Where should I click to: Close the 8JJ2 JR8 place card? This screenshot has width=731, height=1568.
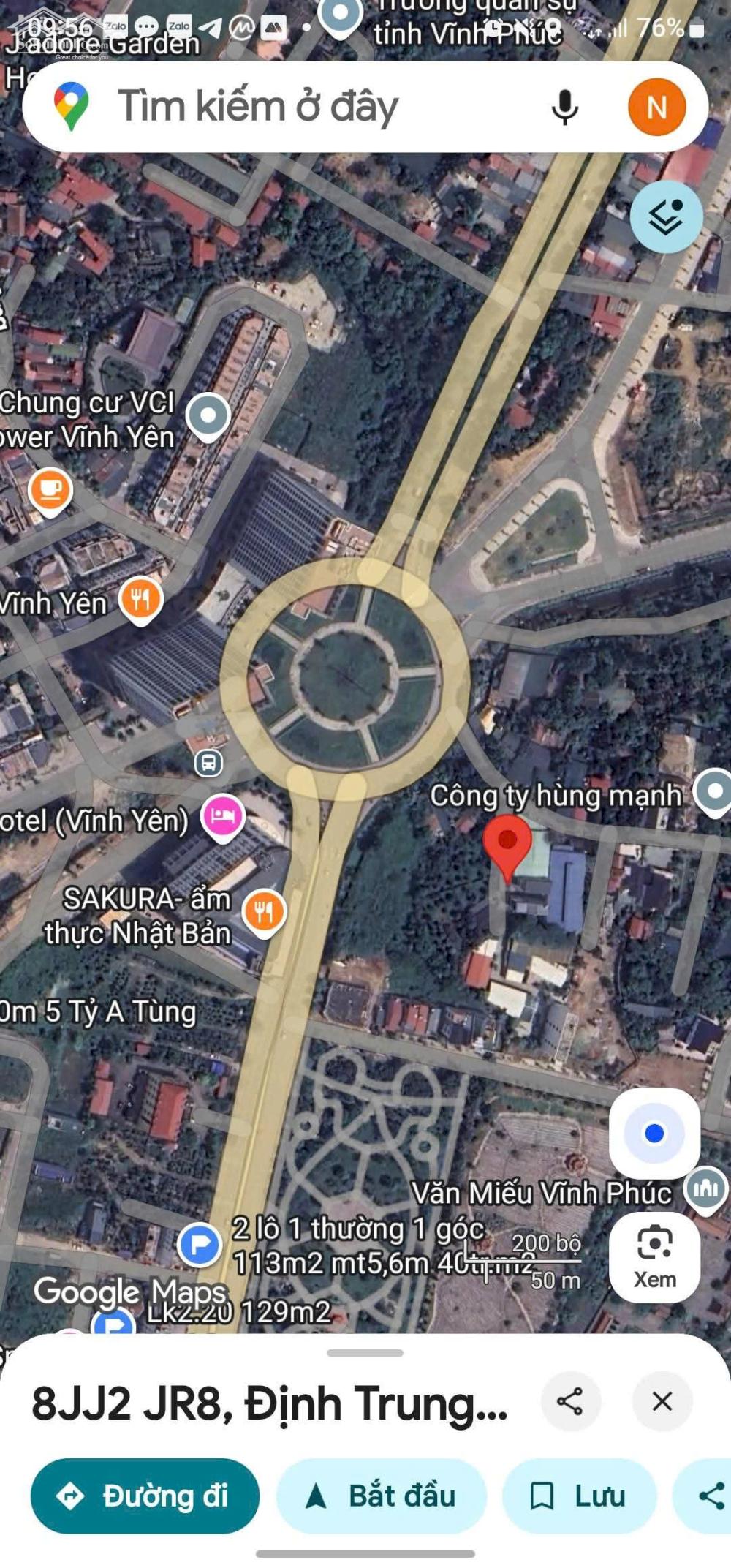coord(662,1401)
